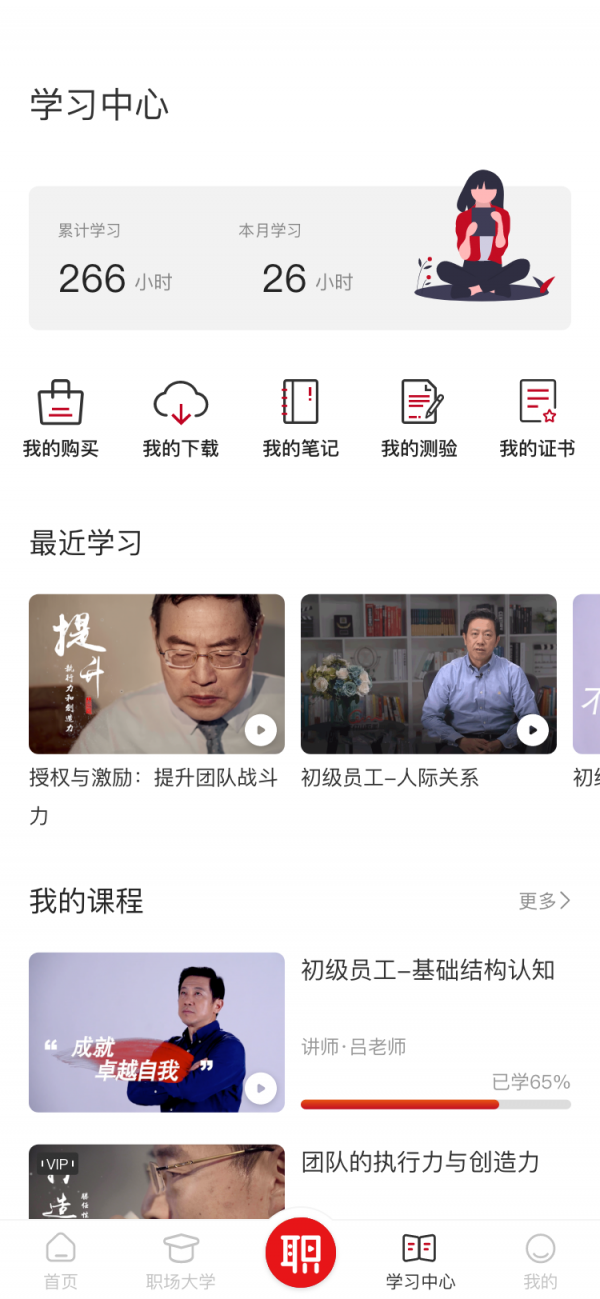Go to the 我的 profile tab

(540, 1260)
